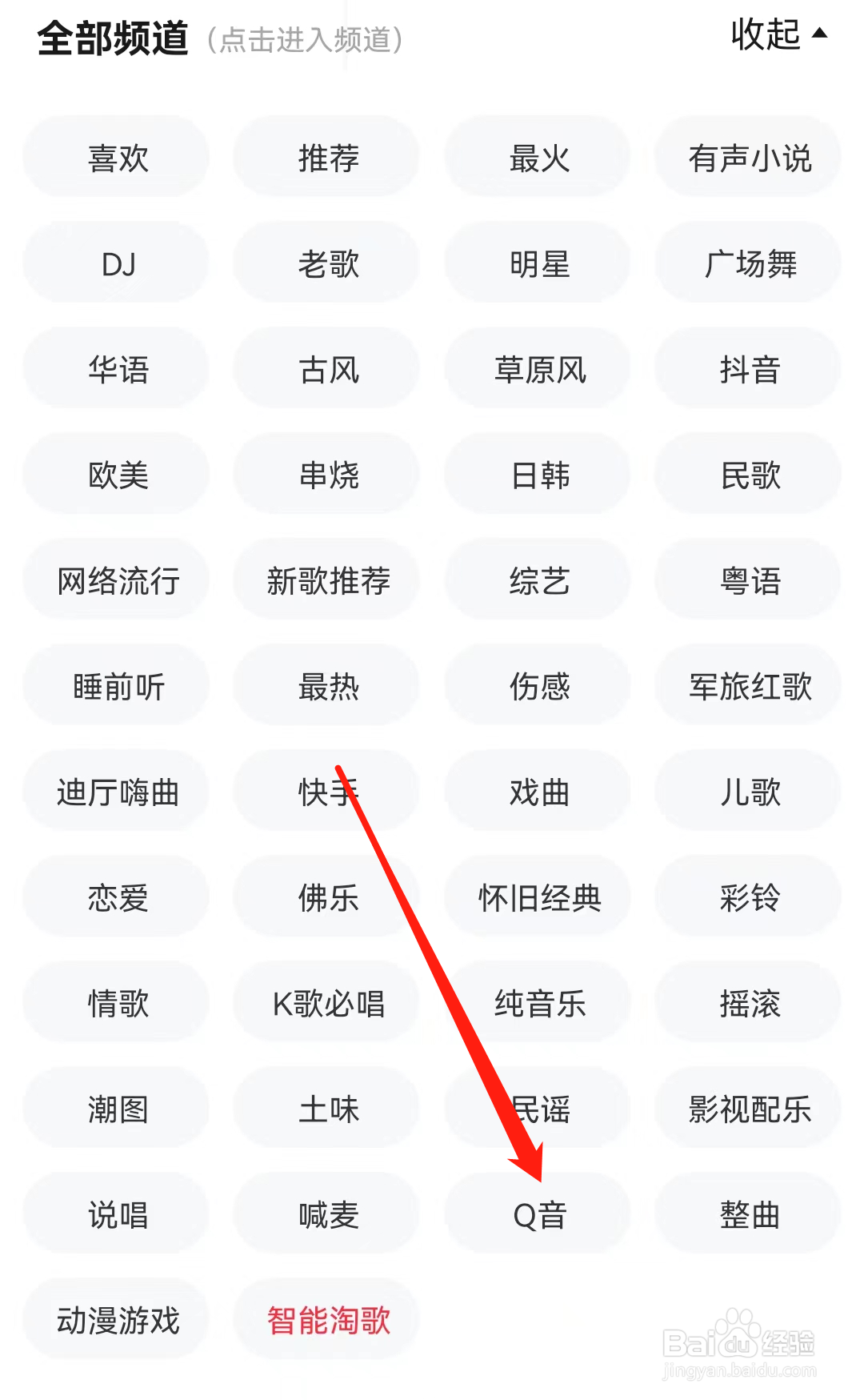Select the 智能淘歌 option

tap(326, 1320)
